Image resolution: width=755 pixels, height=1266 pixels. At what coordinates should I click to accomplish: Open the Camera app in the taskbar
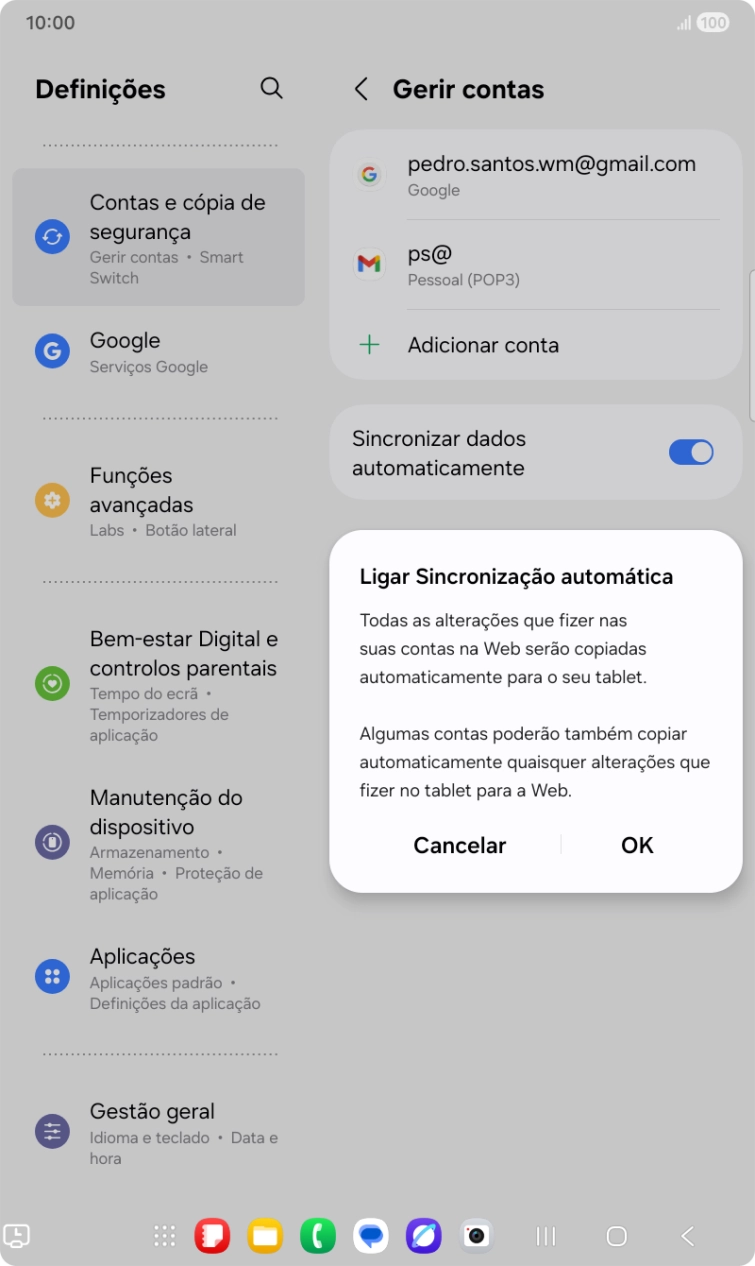[x=475, y=1237]
